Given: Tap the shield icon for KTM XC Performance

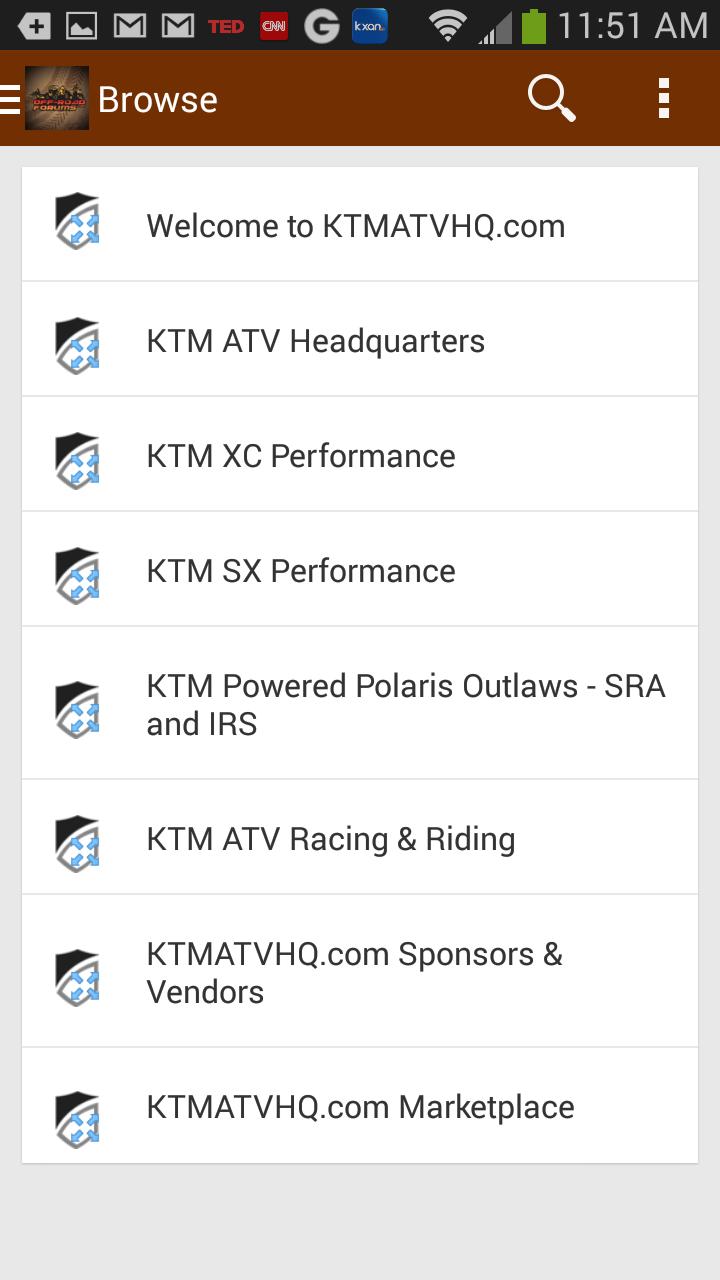Looking at the screenshot, I should pos(78,455).
